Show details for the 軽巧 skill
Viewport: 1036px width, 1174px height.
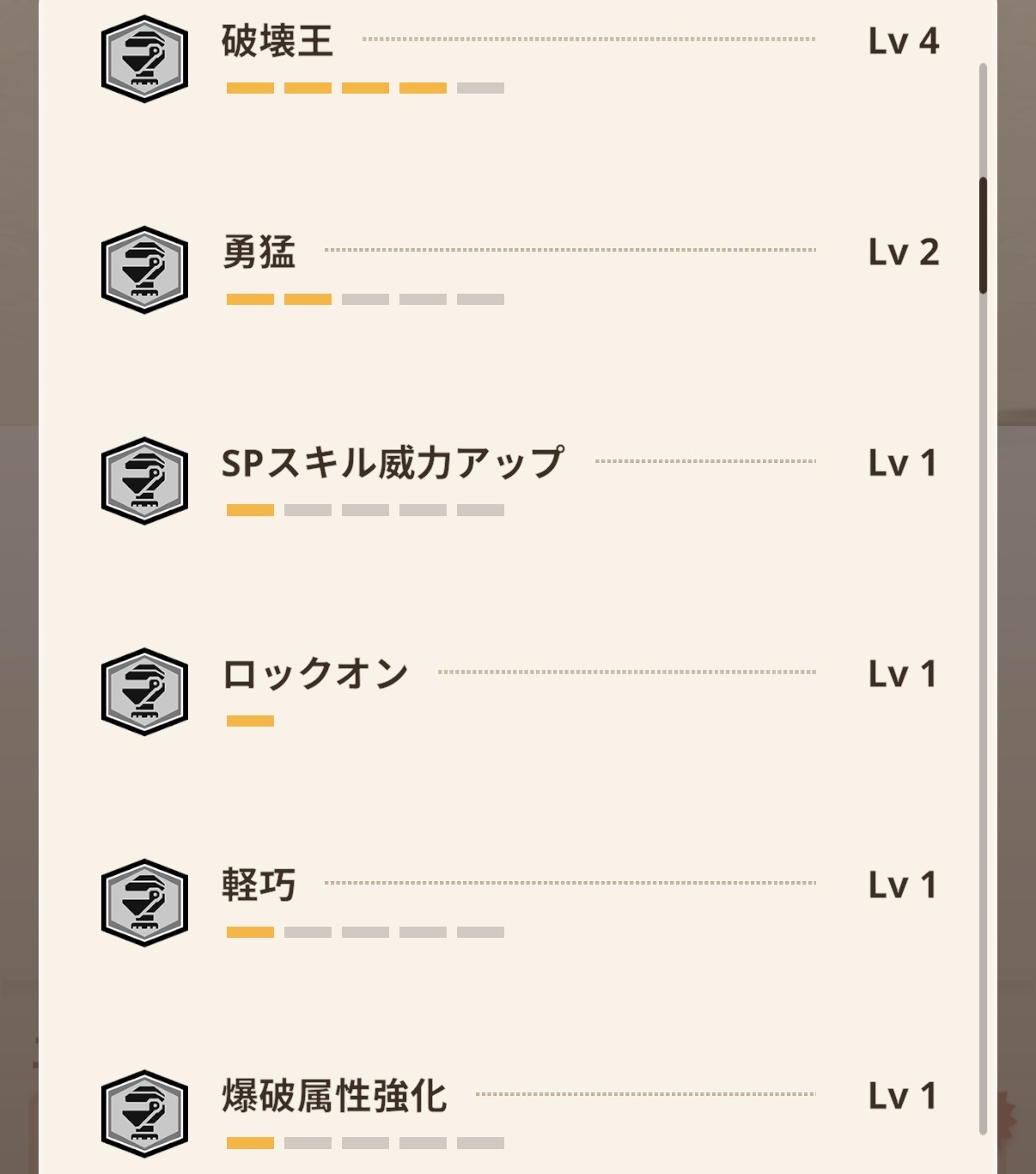coord(259,885)
